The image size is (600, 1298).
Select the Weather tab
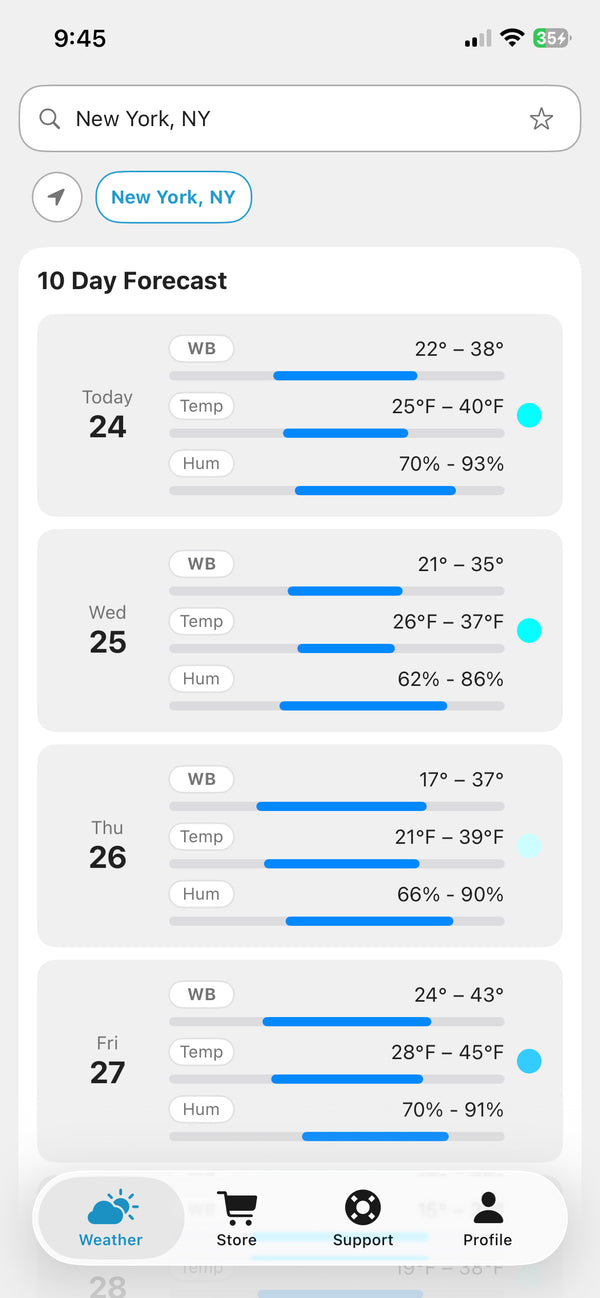click(111, 1219)
